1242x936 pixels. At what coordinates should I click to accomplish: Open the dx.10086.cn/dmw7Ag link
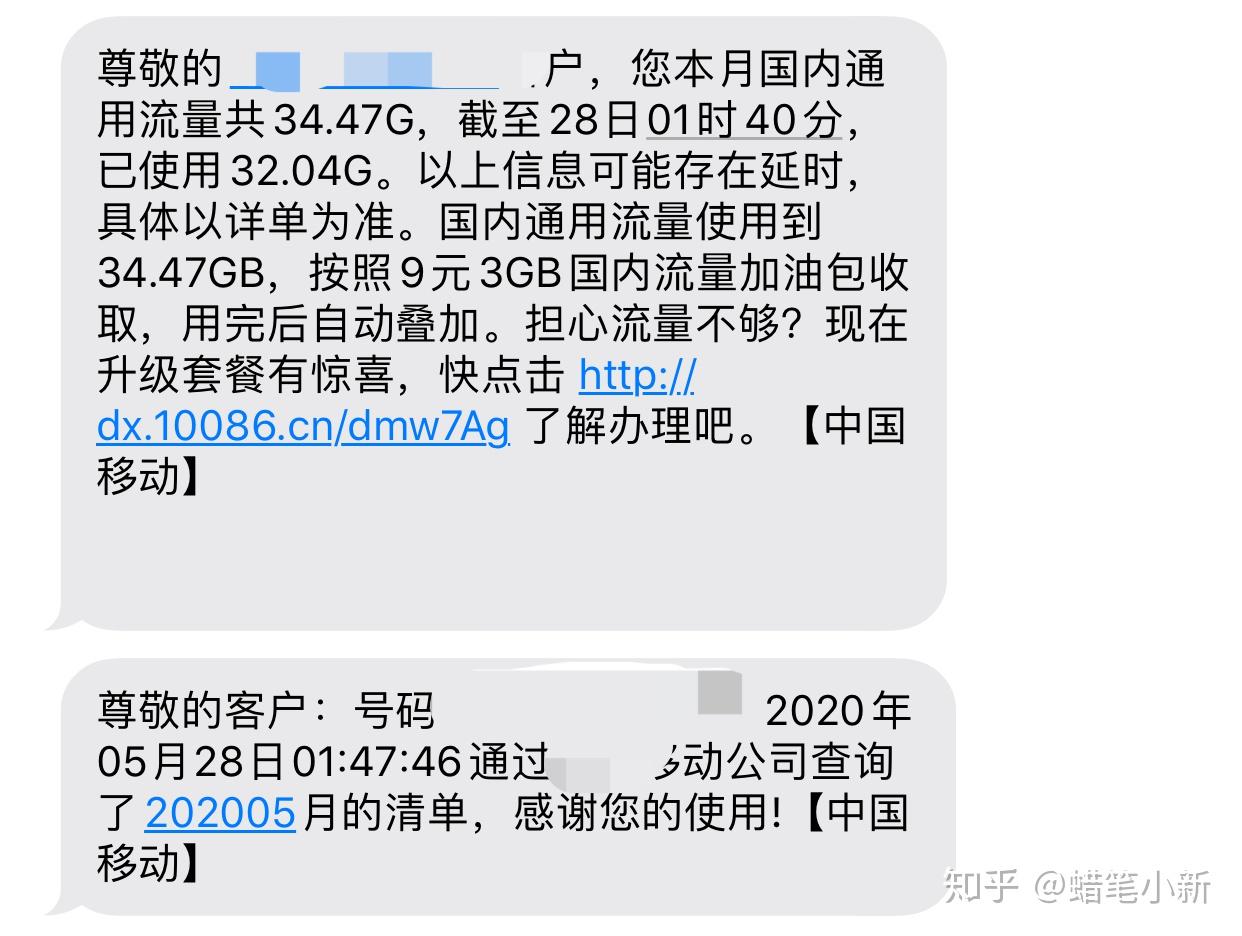(x=303, y=426)
